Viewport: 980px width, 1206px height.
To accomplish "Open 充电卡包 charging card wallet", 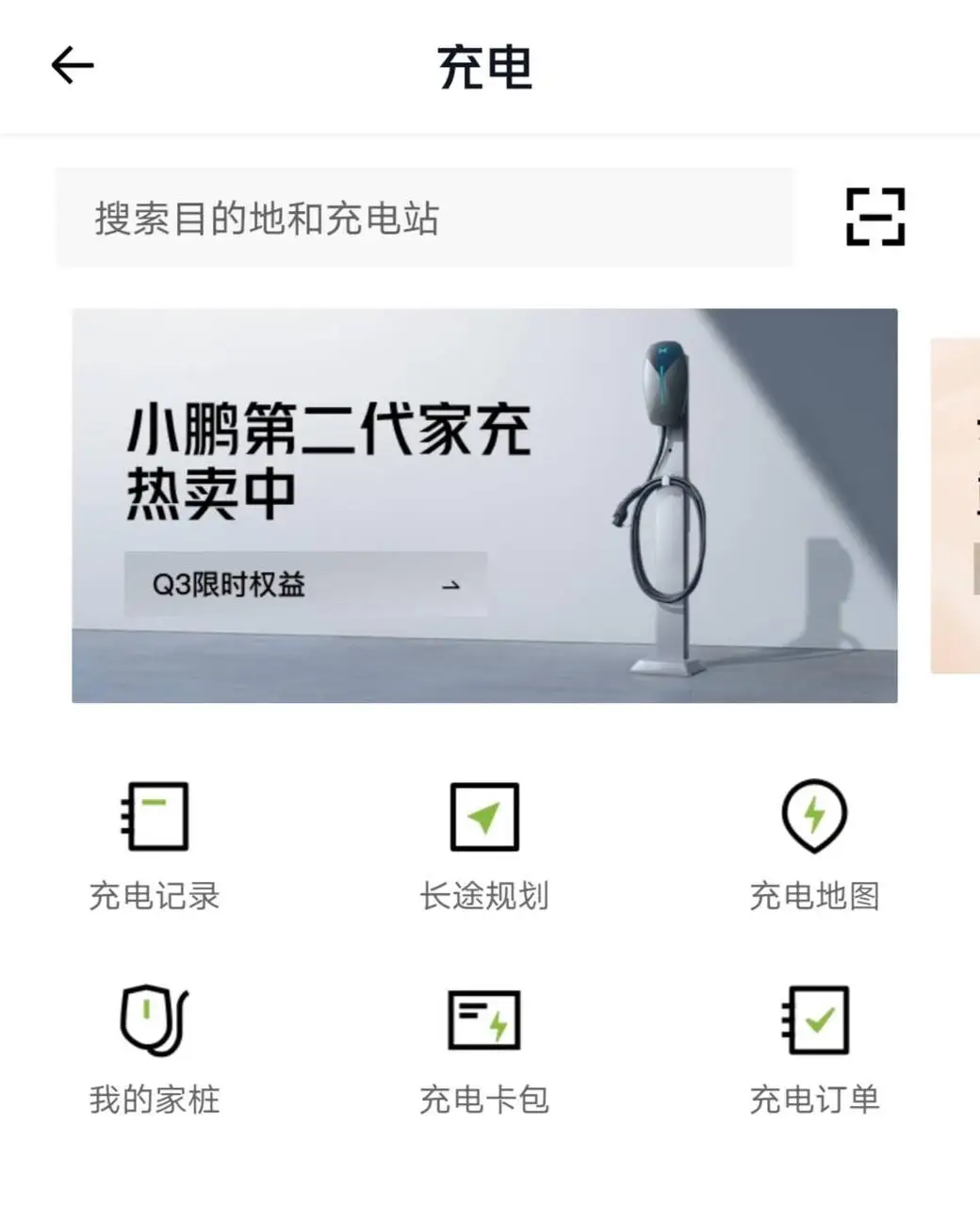I will pos(484,1048).
